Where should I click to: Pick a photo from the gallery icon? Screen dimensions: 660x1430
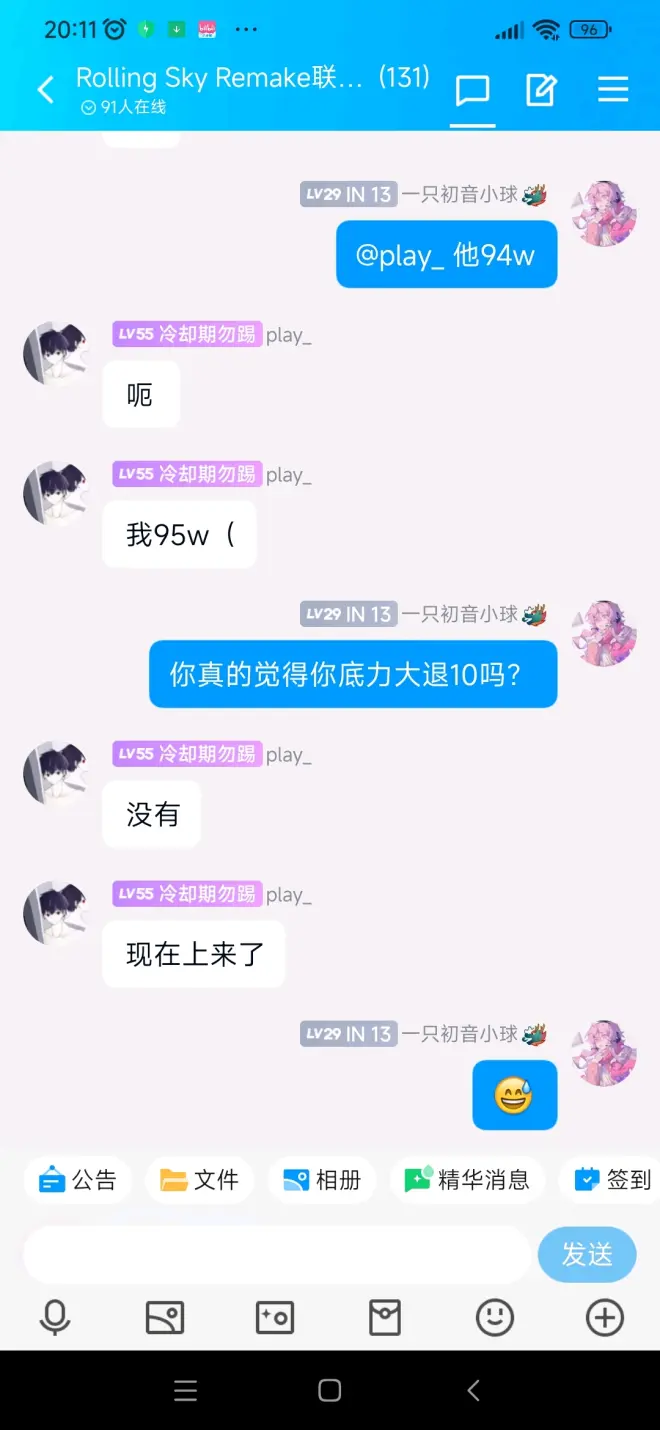(x=165, y=1318)
